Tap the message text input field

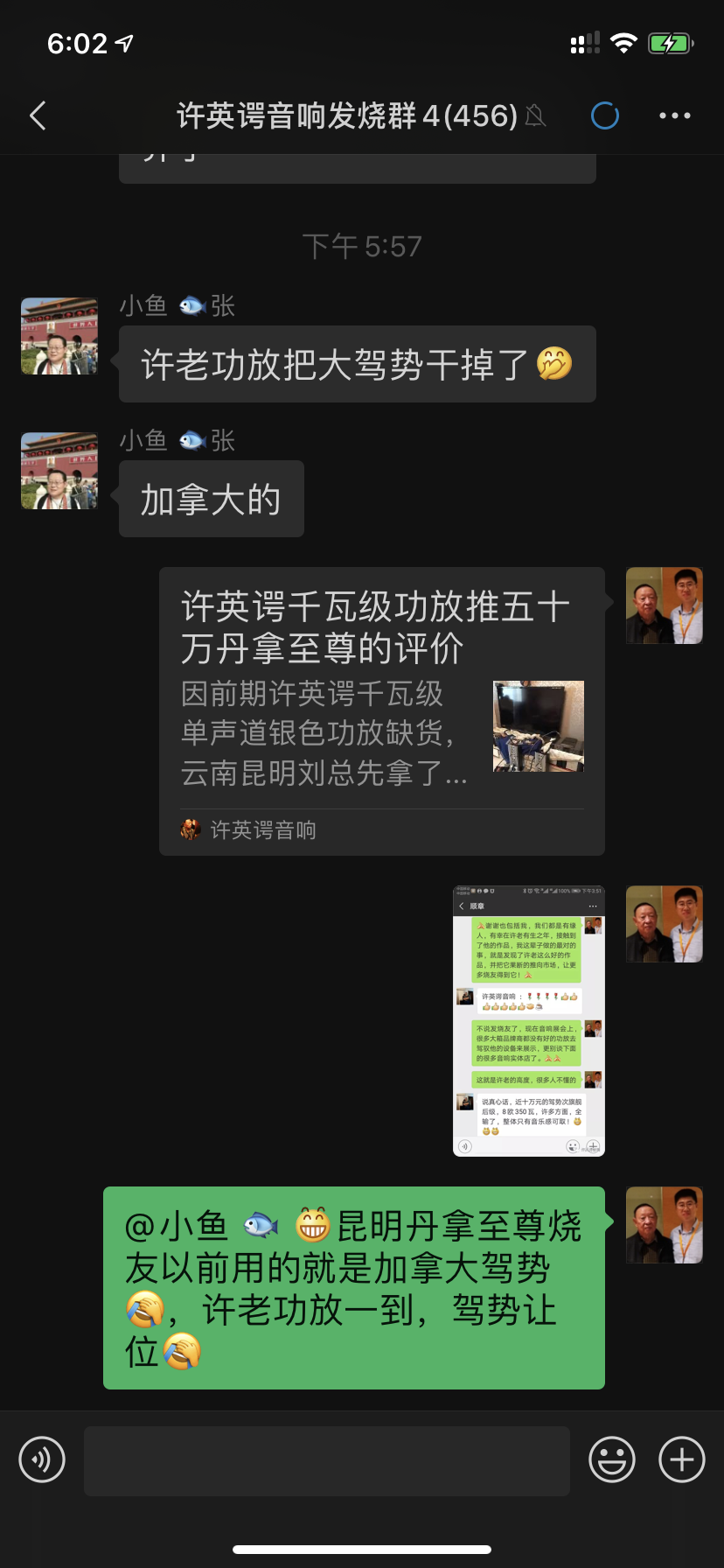(x=326, y=1460)
